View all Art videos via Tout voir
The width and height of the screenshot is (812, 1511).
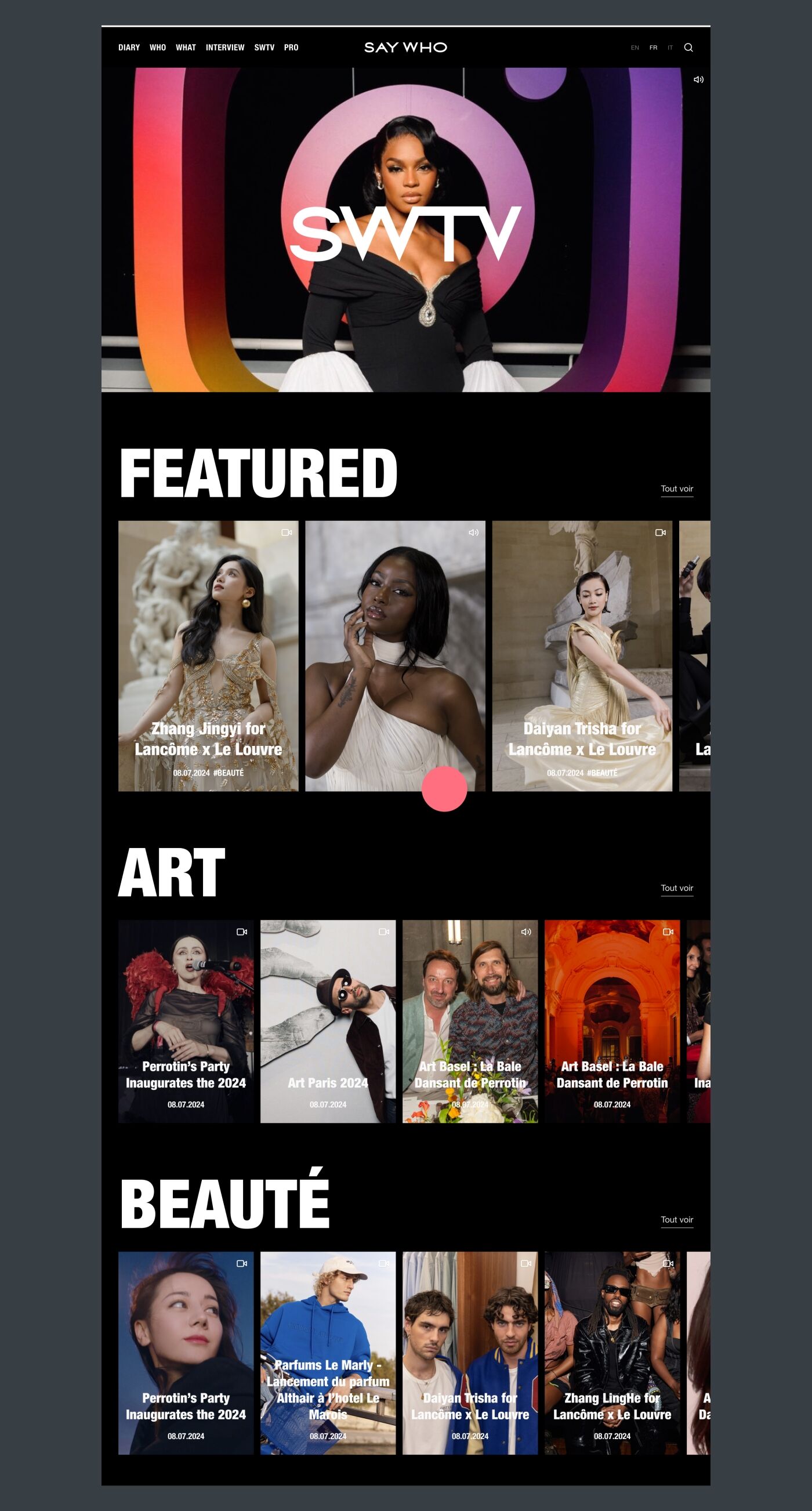pyautogui.click(x=676, y=888)
